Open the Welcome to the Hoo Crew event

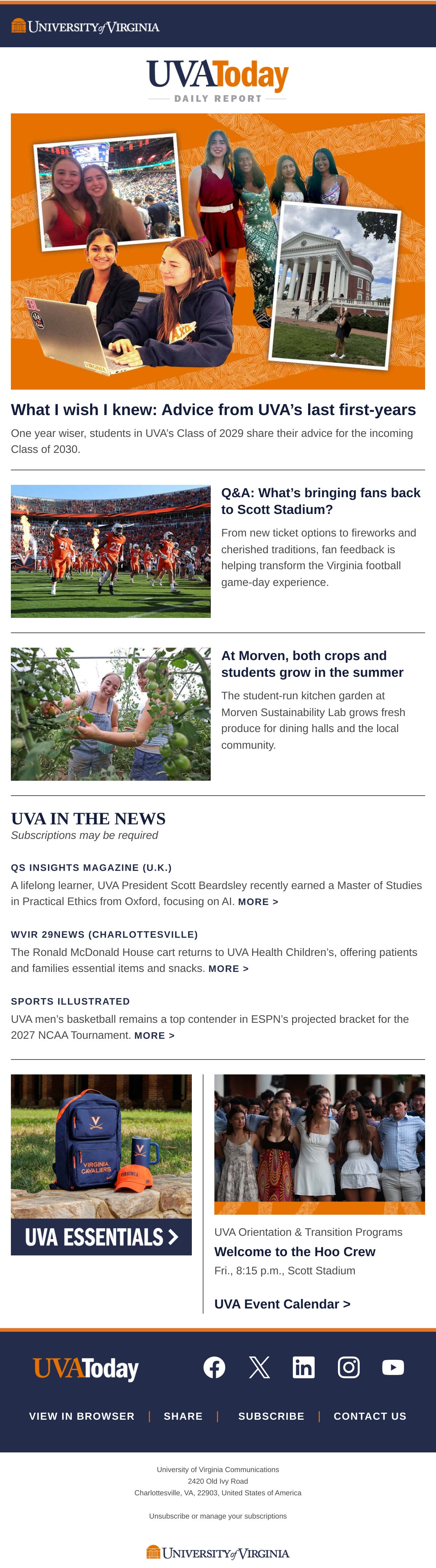pos(295,1252)
